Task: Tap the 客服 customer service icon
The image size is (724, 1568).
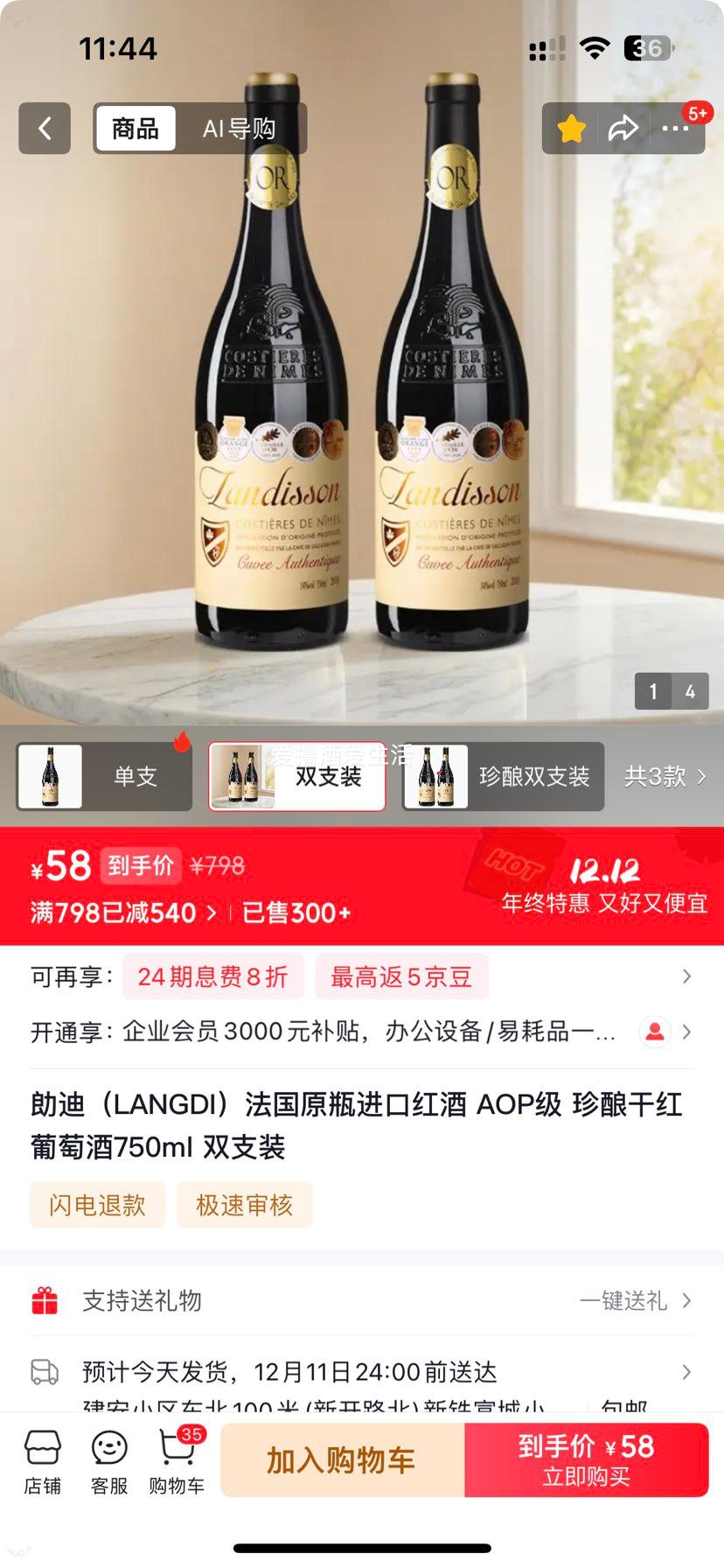Action: click(x=107, y=1459)
